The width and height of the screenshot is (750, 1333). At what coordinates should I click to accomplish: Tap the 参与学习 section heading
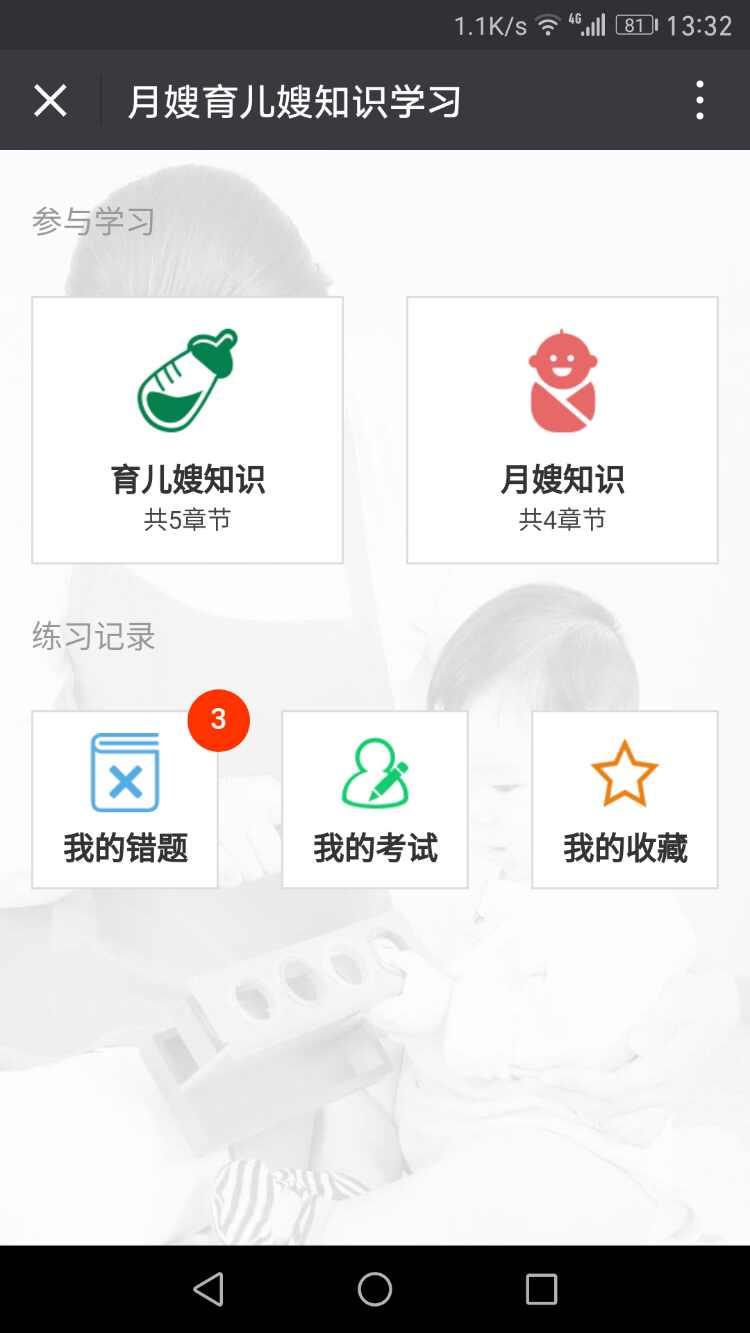click(x=92, y=220)
